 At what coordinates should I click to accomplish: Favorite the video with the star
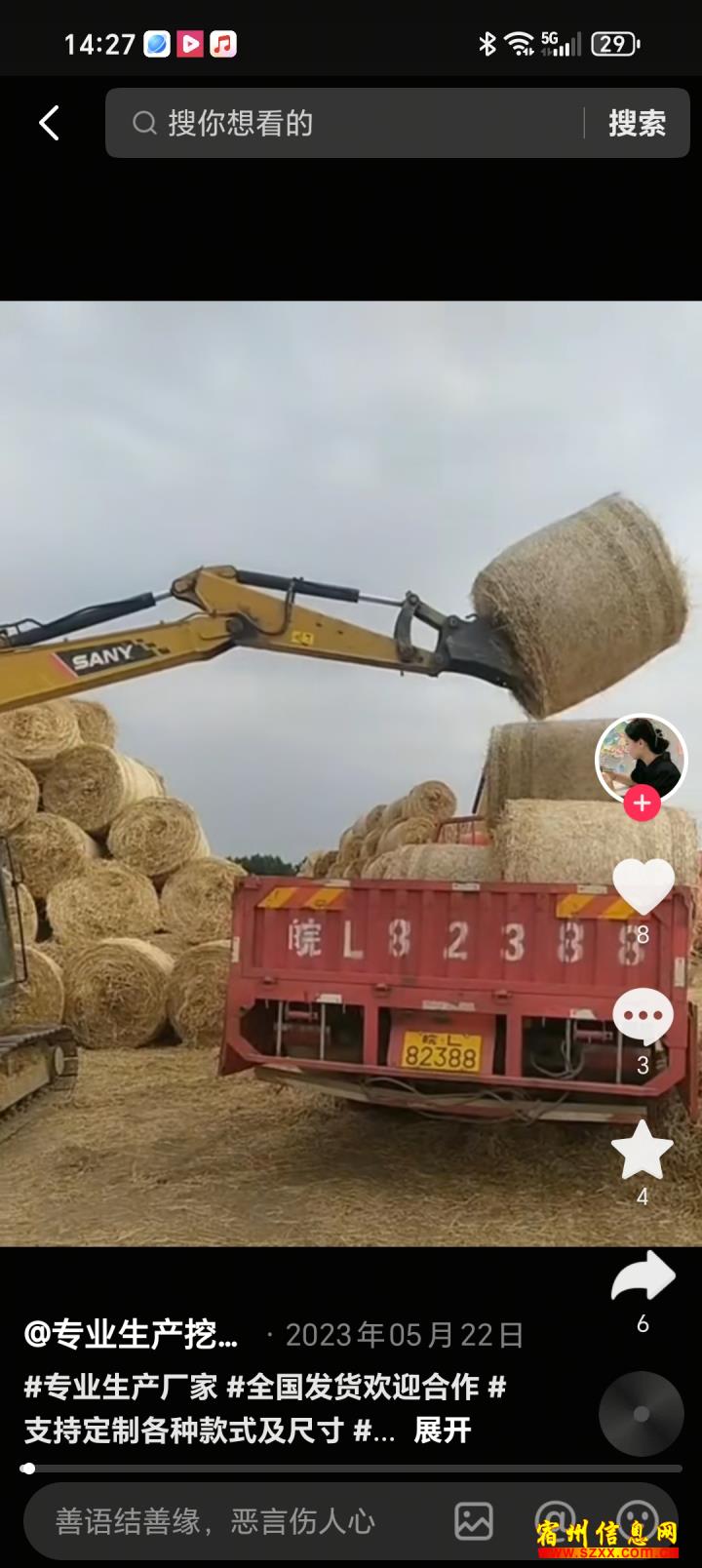643,1150
